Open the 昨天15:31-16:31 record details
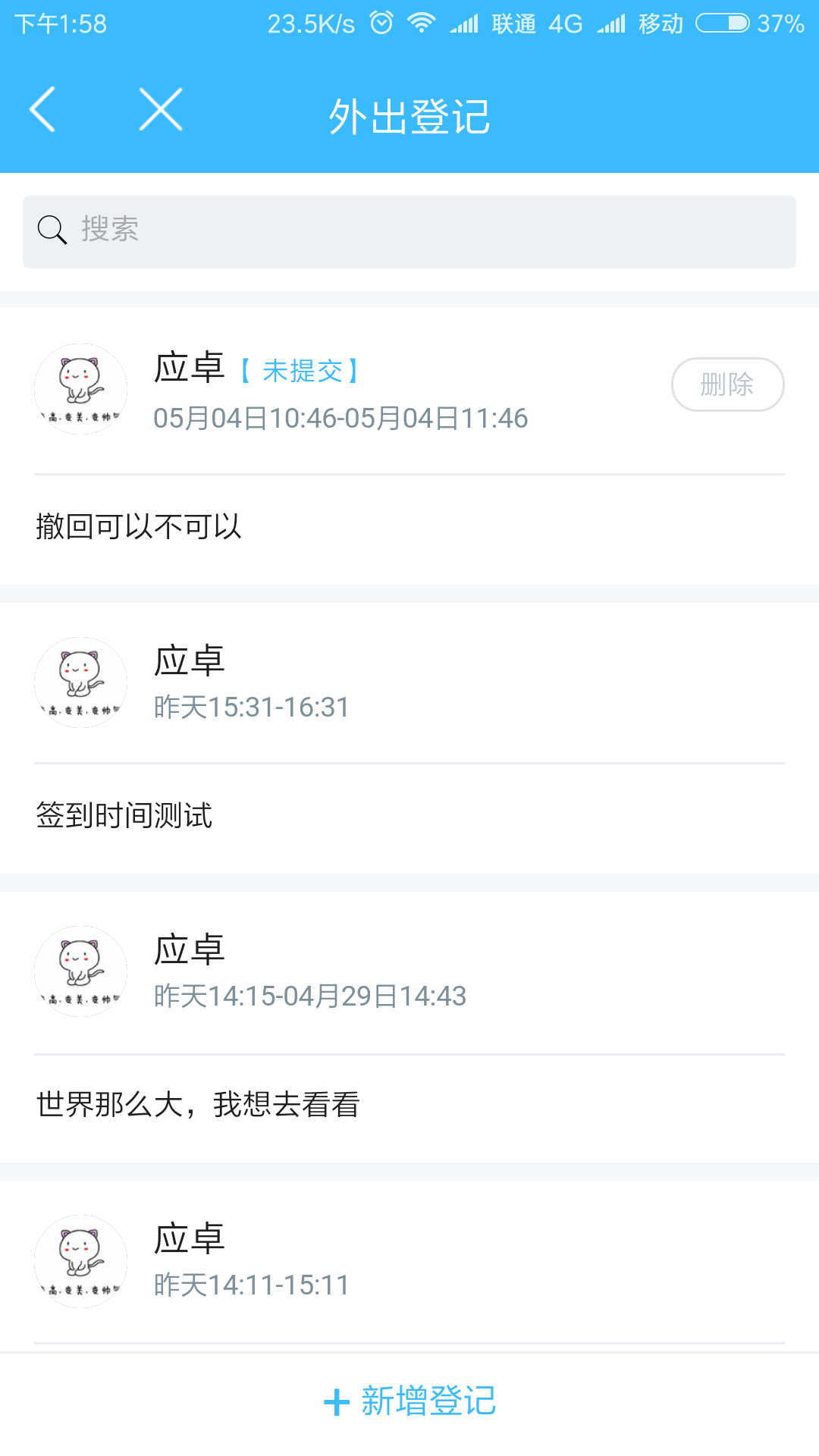The width and height of the screenshot is (819, 1456). point(250,706)
